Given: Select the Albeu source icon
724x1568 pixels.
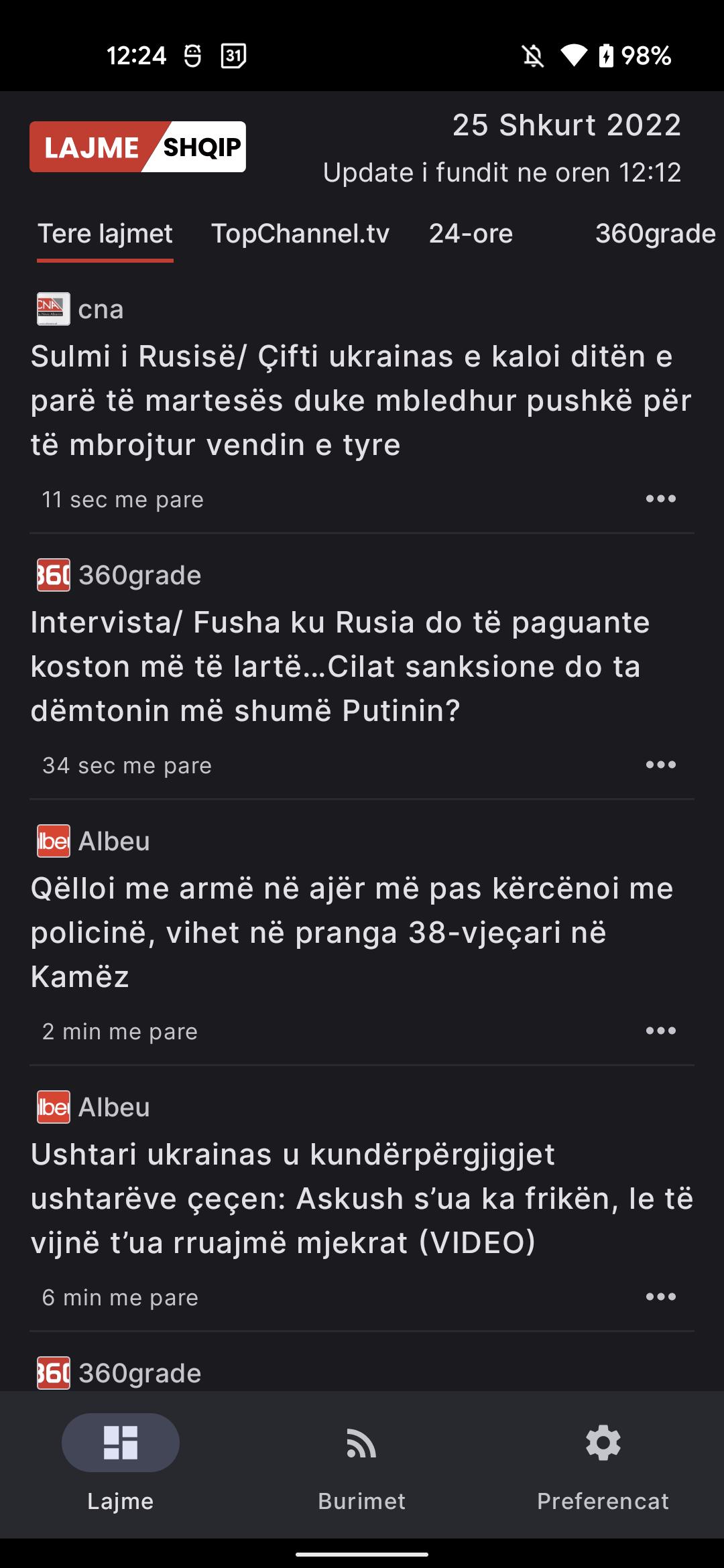Looking at the screenshot, I should 52,842.
